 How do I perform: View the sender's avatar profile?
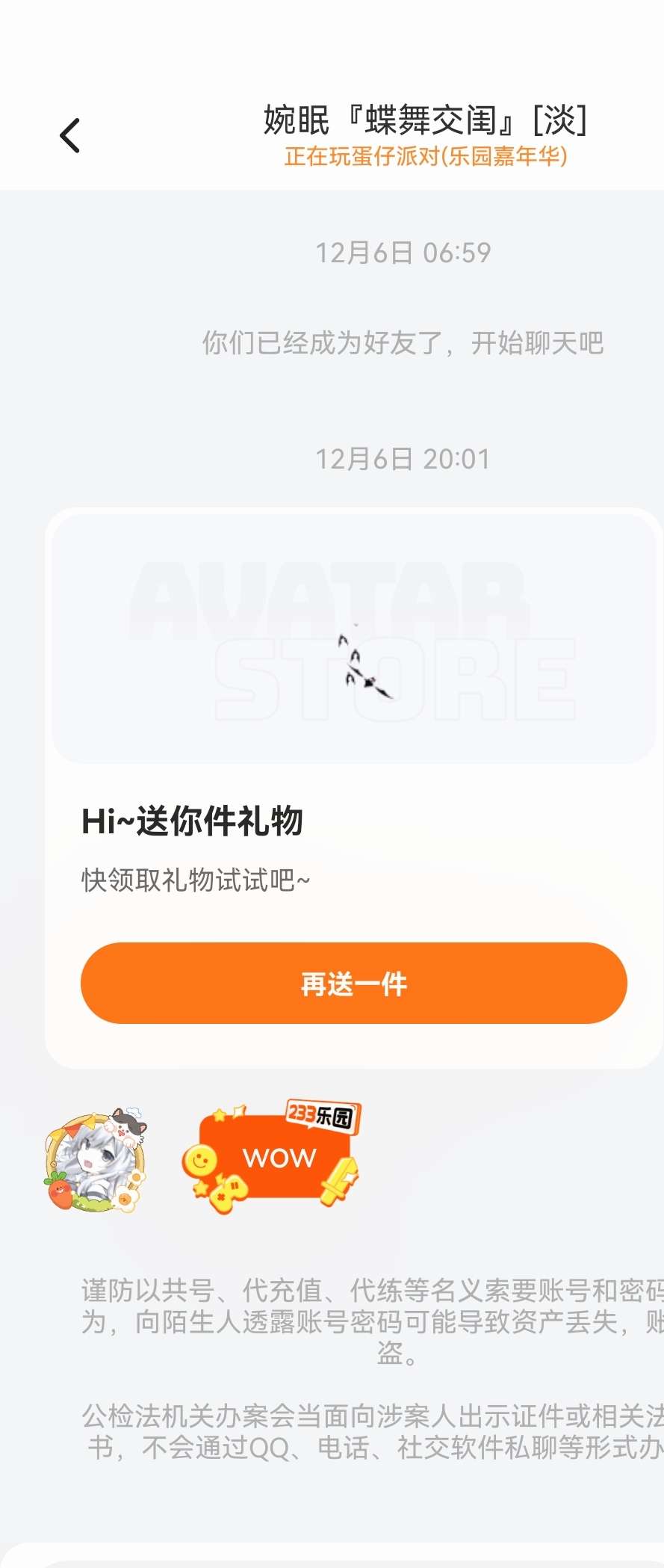tap(96, 1159)
